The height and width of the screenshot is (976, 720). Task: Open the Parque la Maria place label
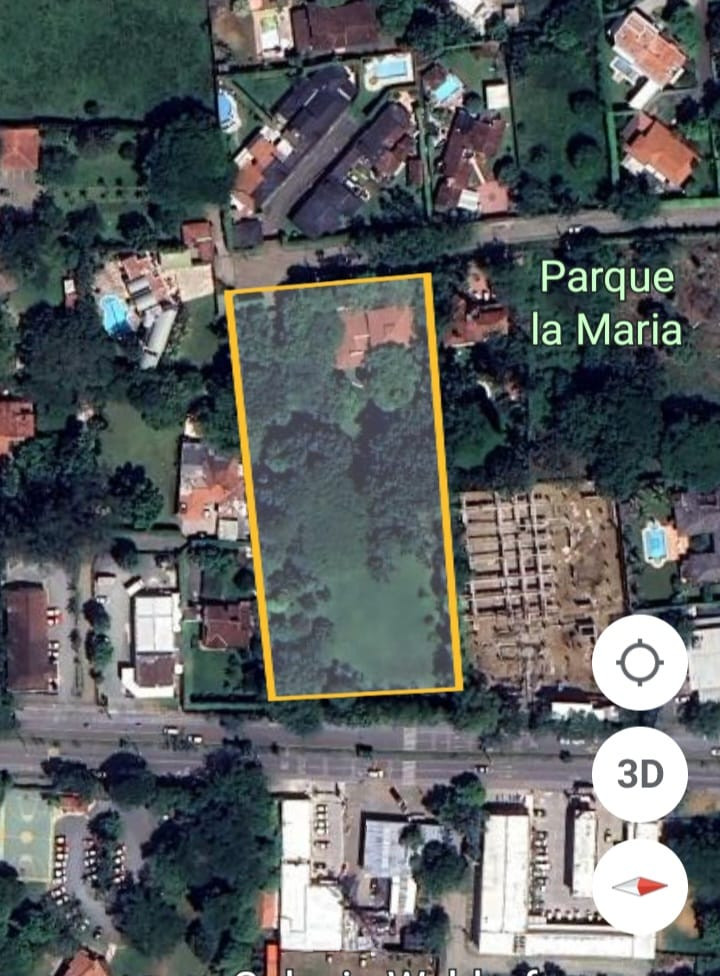607,303
